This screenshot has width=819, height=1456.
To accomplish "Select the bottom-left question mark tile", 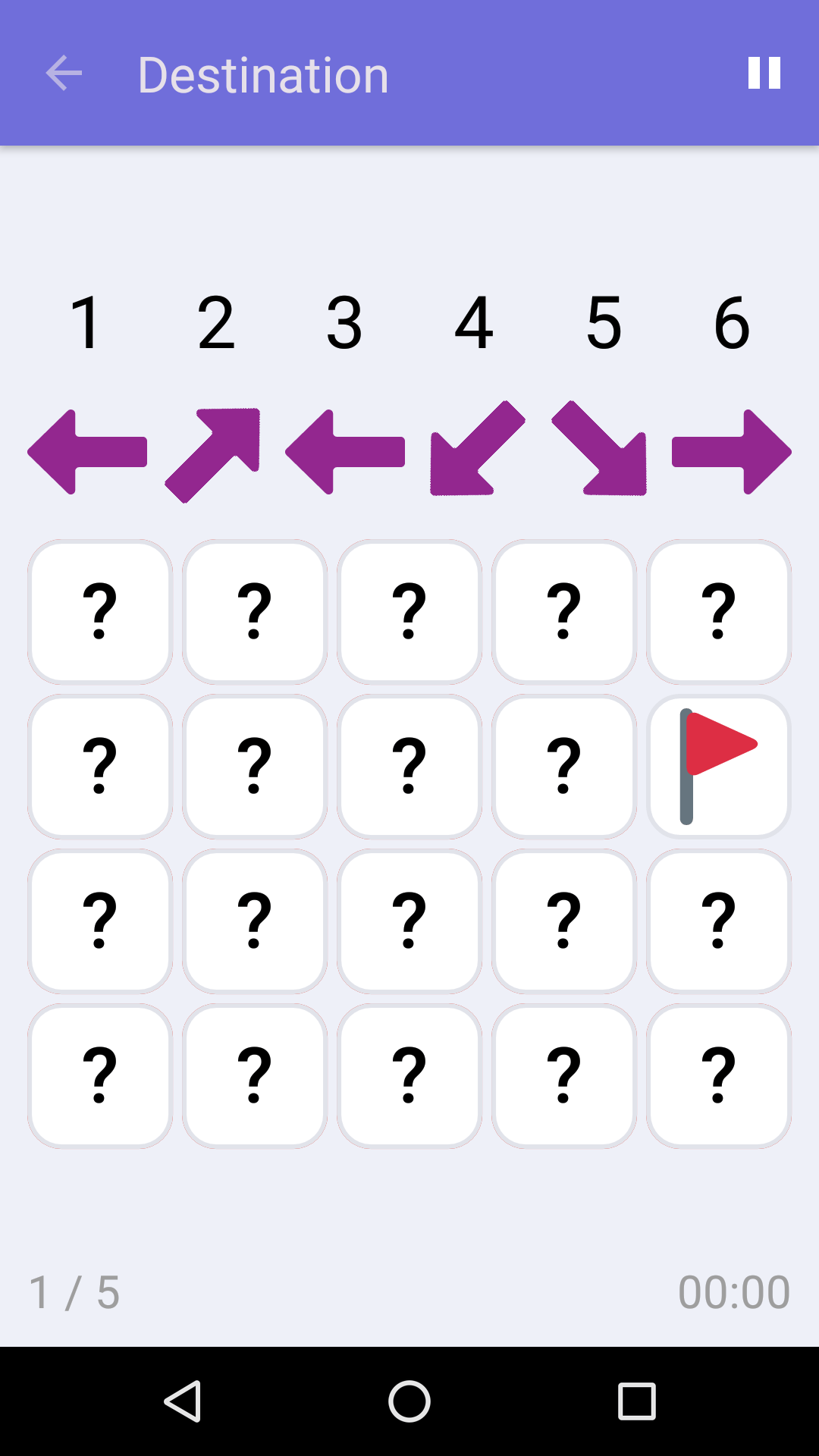I will click(x=99, y=1075).
